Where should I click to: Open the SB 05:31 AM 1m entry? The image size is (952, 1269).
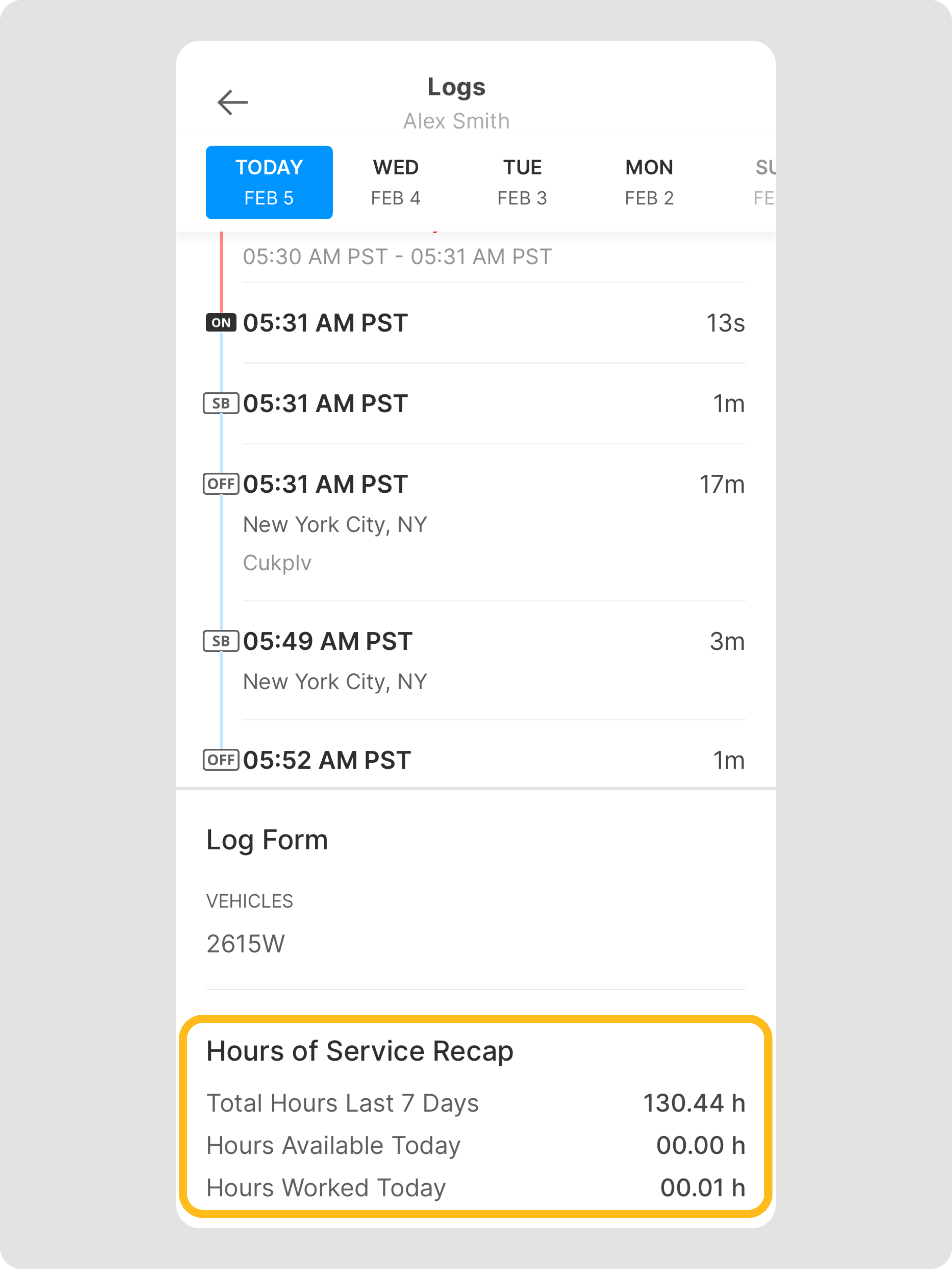click(476, 404)
